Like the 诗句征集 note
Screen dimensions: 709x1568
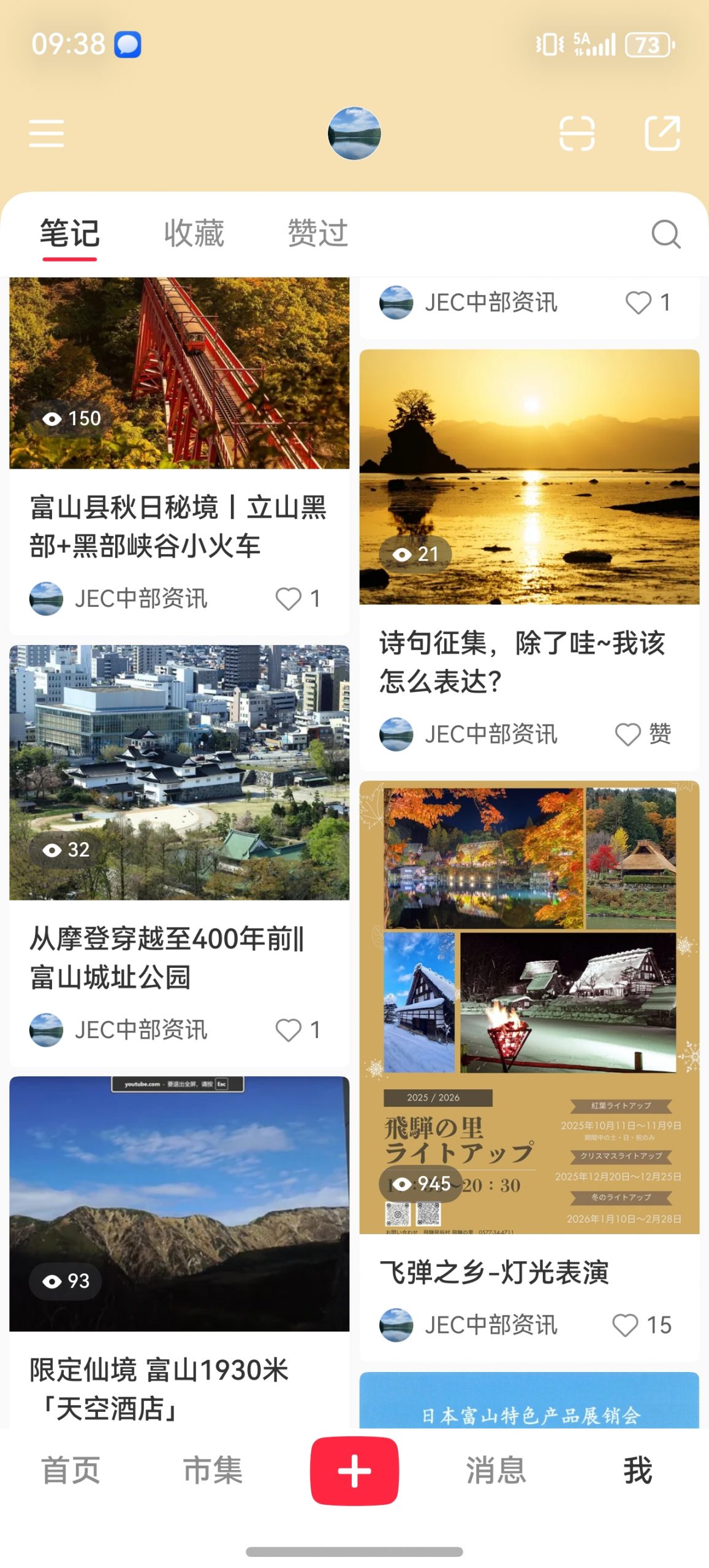628,734
